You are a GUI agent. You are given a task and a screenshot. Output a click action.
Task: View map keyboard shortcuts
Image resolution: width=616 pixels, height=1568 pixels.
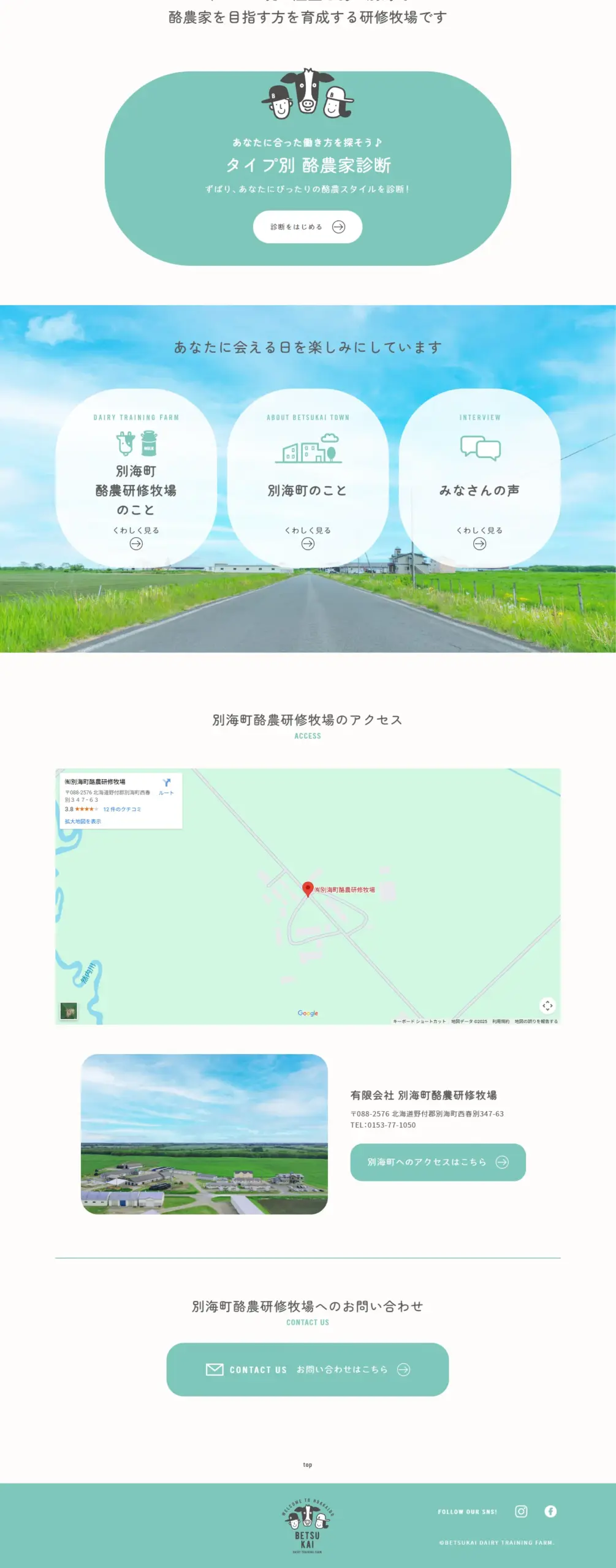tap(419, 1021)
